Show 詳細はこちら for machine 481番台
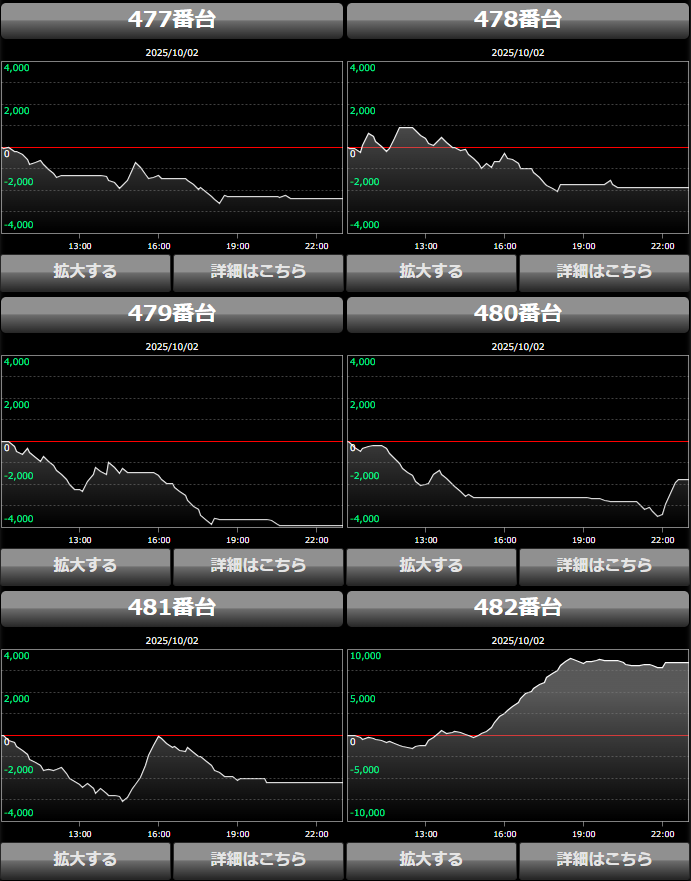The width and height of the screenshot is (691, 881). [258, 860]
